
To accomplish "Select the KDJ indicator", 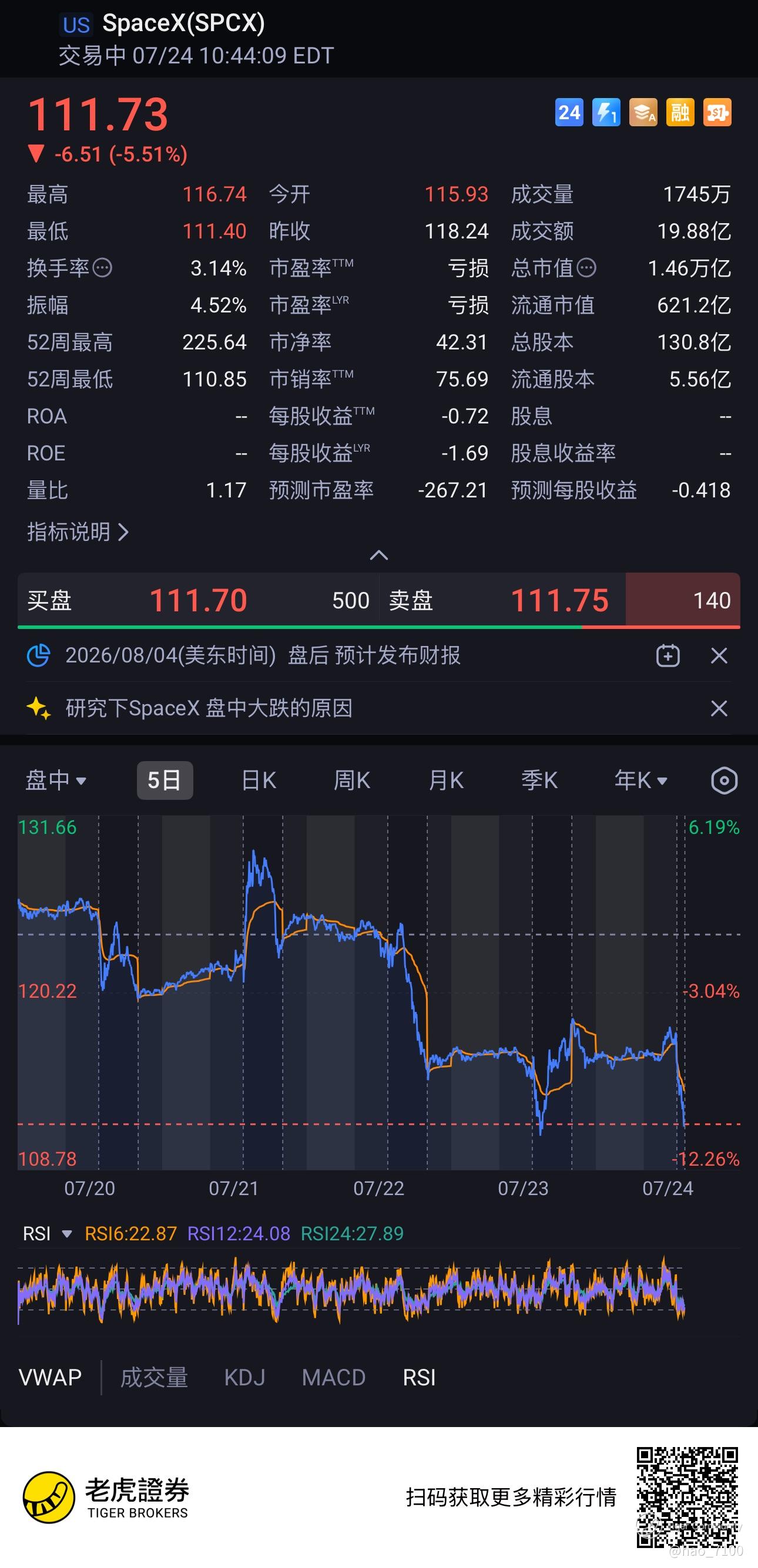I will [x=245, y=1378].
